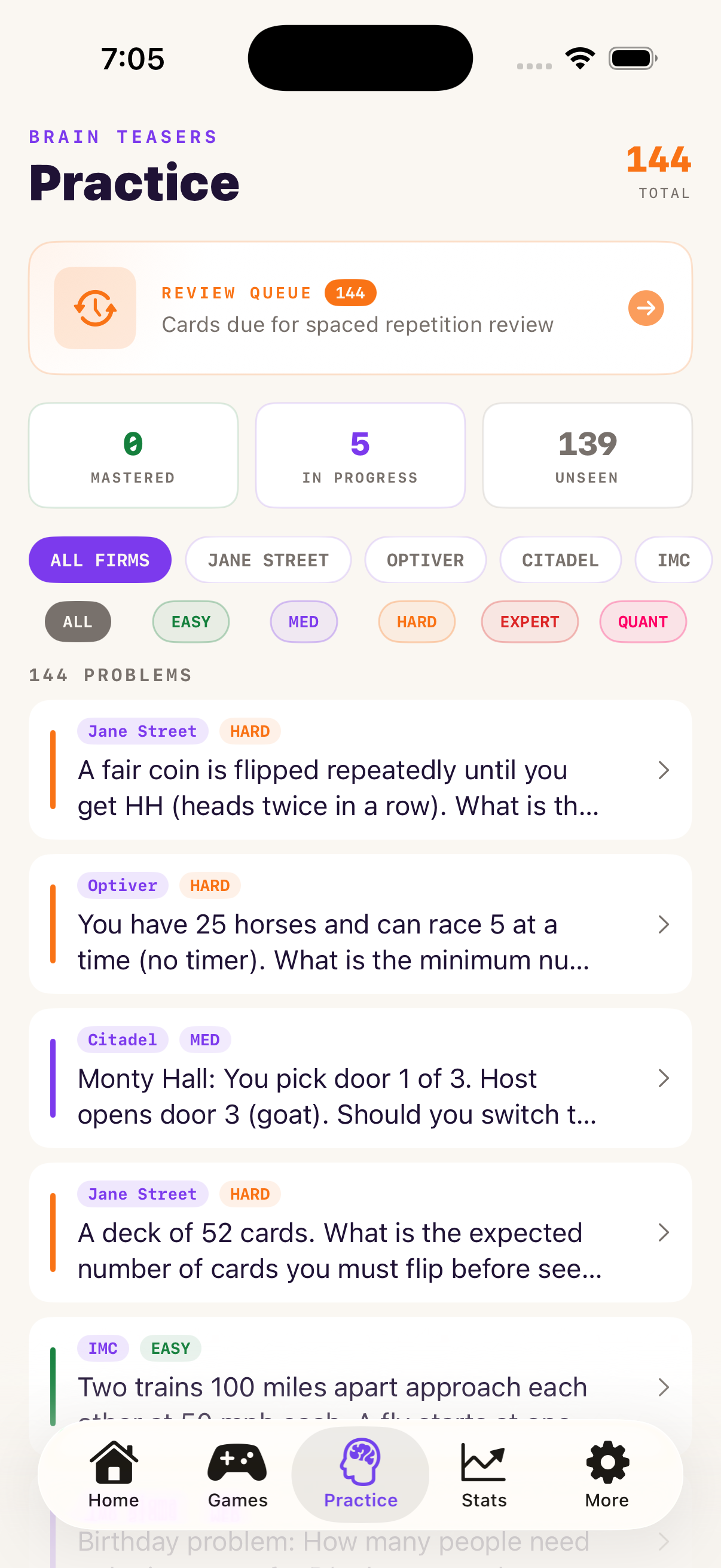This screenshot has height=1568, width=721.
Task: Open the More tab
Action: [607, 1474]
